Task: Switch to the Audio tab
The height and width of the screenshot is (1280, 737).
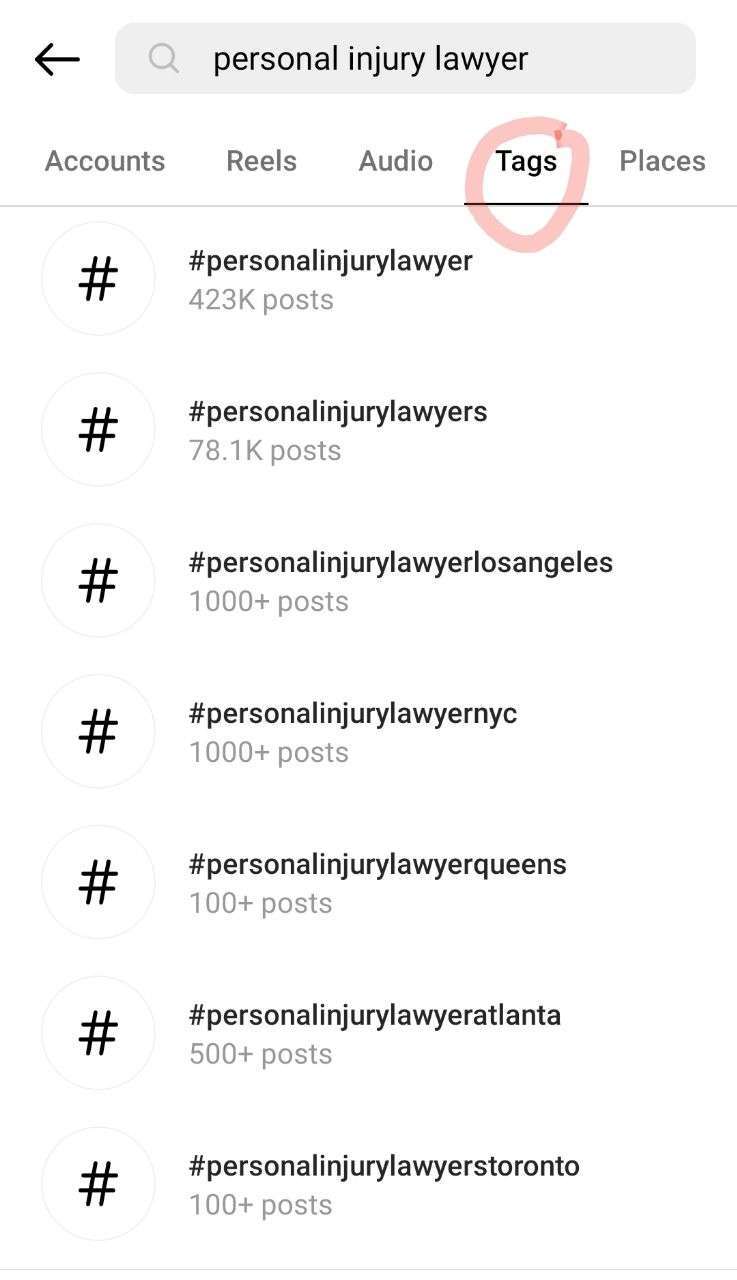Action: tap(396, 161)
